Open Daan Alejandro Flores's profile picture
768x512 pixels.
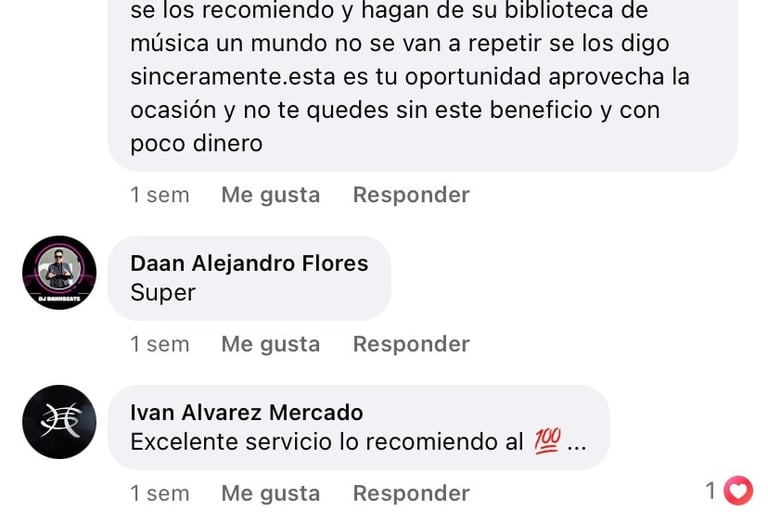[x=59, y=272]
